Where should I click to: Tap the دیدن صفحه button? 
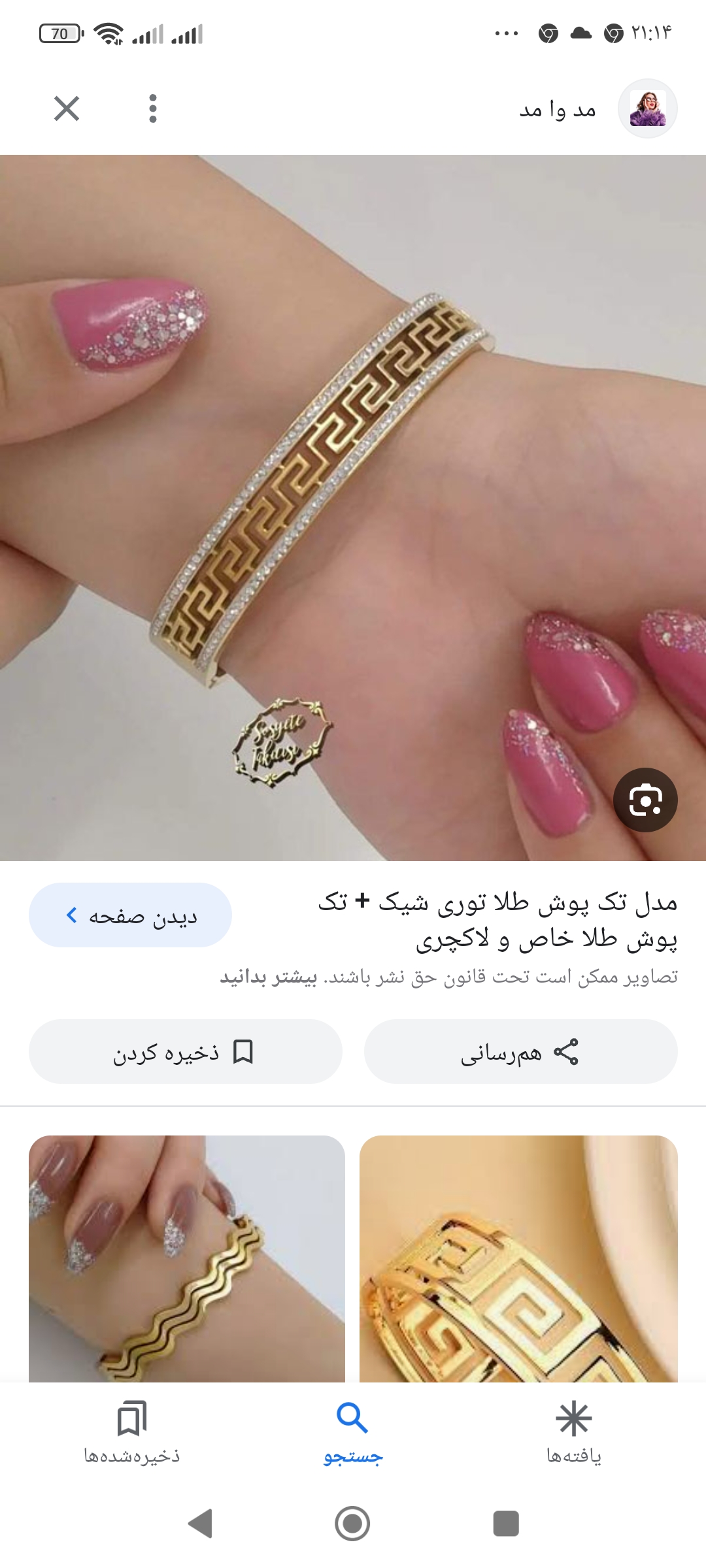coord(130,915)
